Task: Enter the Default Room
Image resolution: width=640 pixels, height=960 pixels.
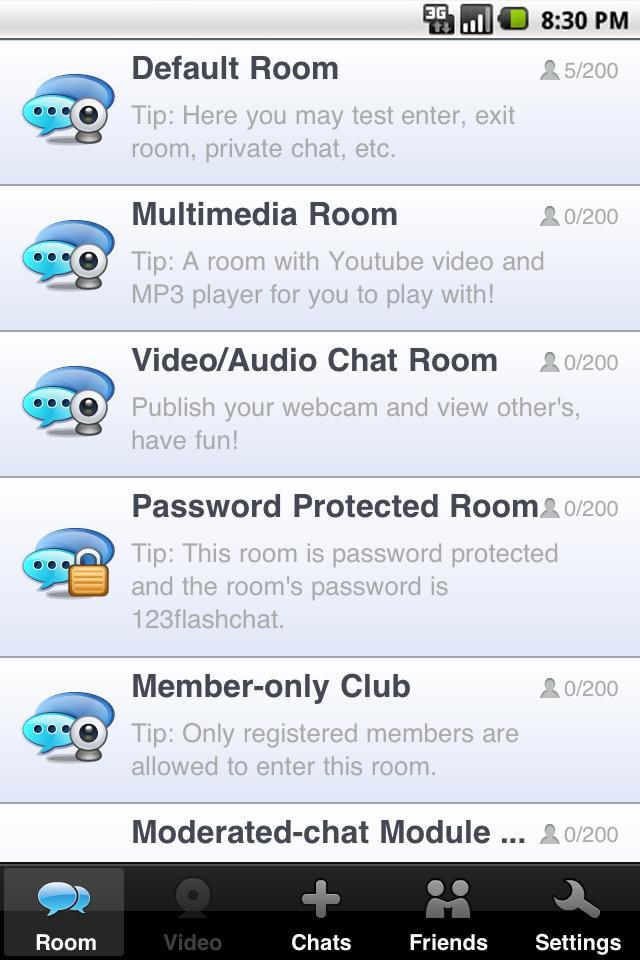Action: (320, 112)
